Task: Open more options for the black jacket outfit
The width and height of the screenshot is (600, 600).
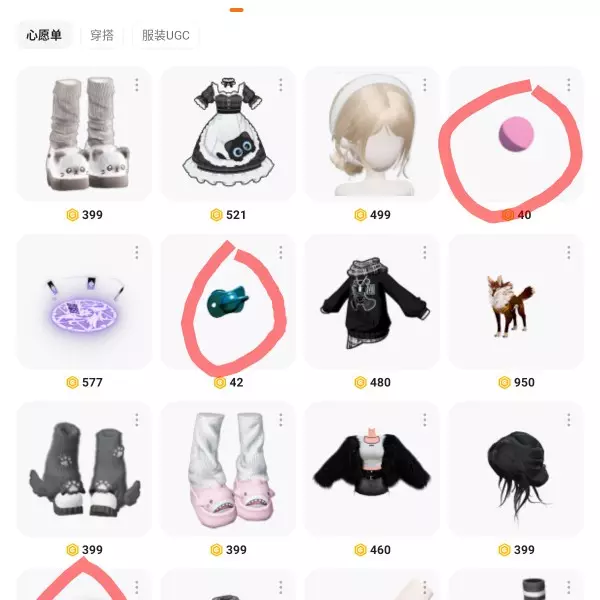Action: (x=425, y=420)
